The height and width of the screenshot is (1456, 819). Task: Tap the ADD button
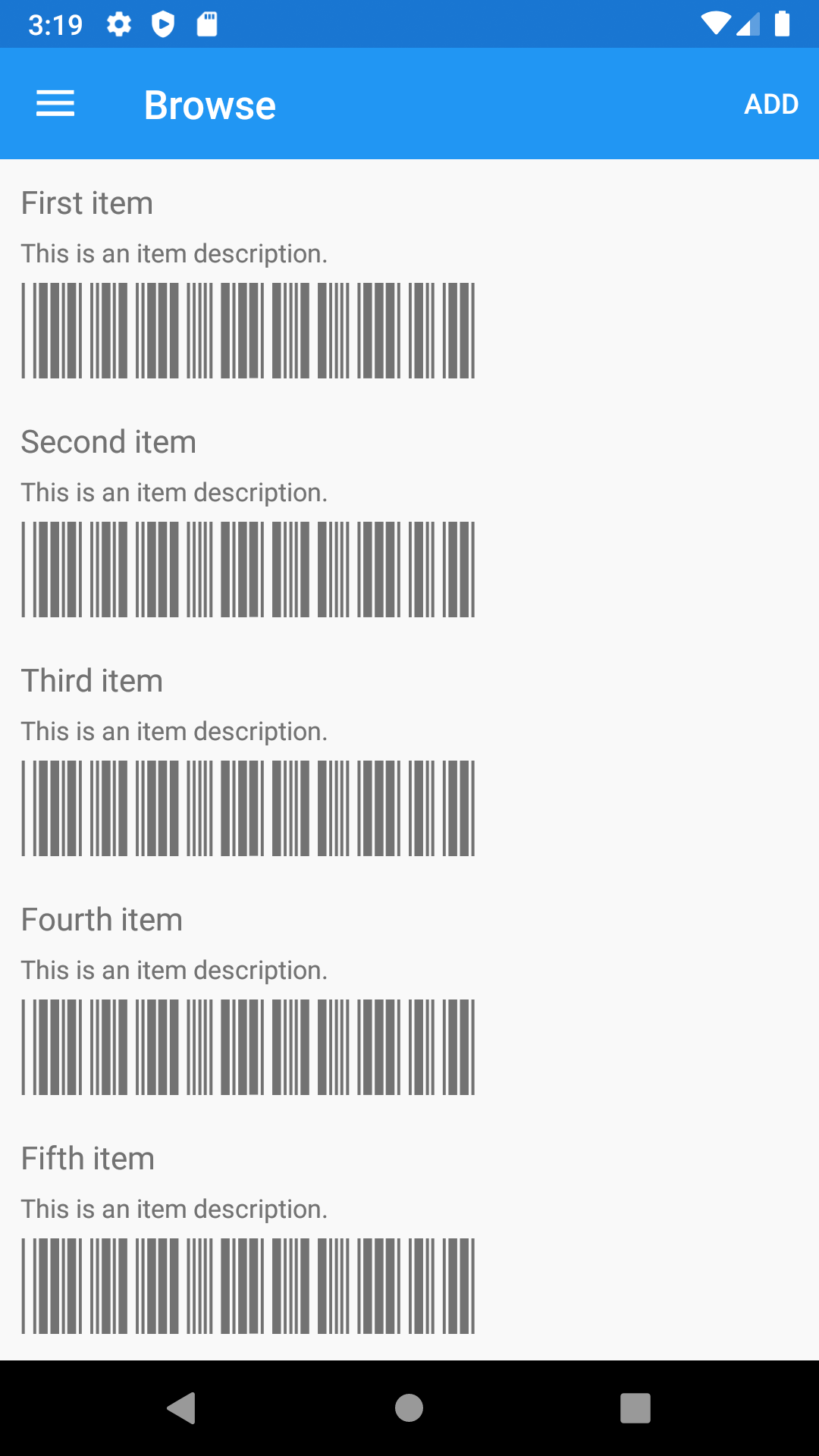(771, 104)
